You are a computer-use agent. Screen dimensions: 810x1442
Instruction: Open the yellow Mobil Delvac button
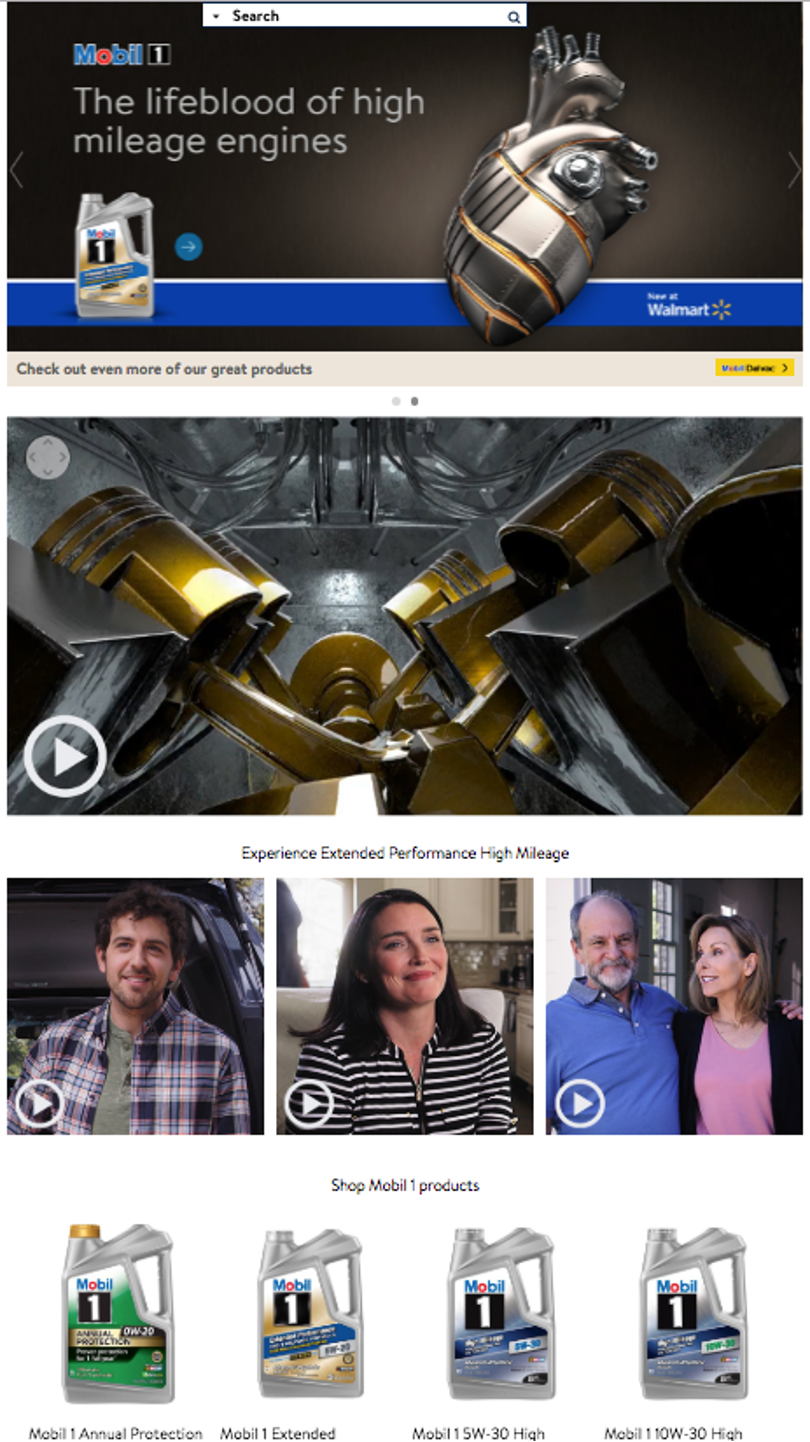[x=755, y=368]
